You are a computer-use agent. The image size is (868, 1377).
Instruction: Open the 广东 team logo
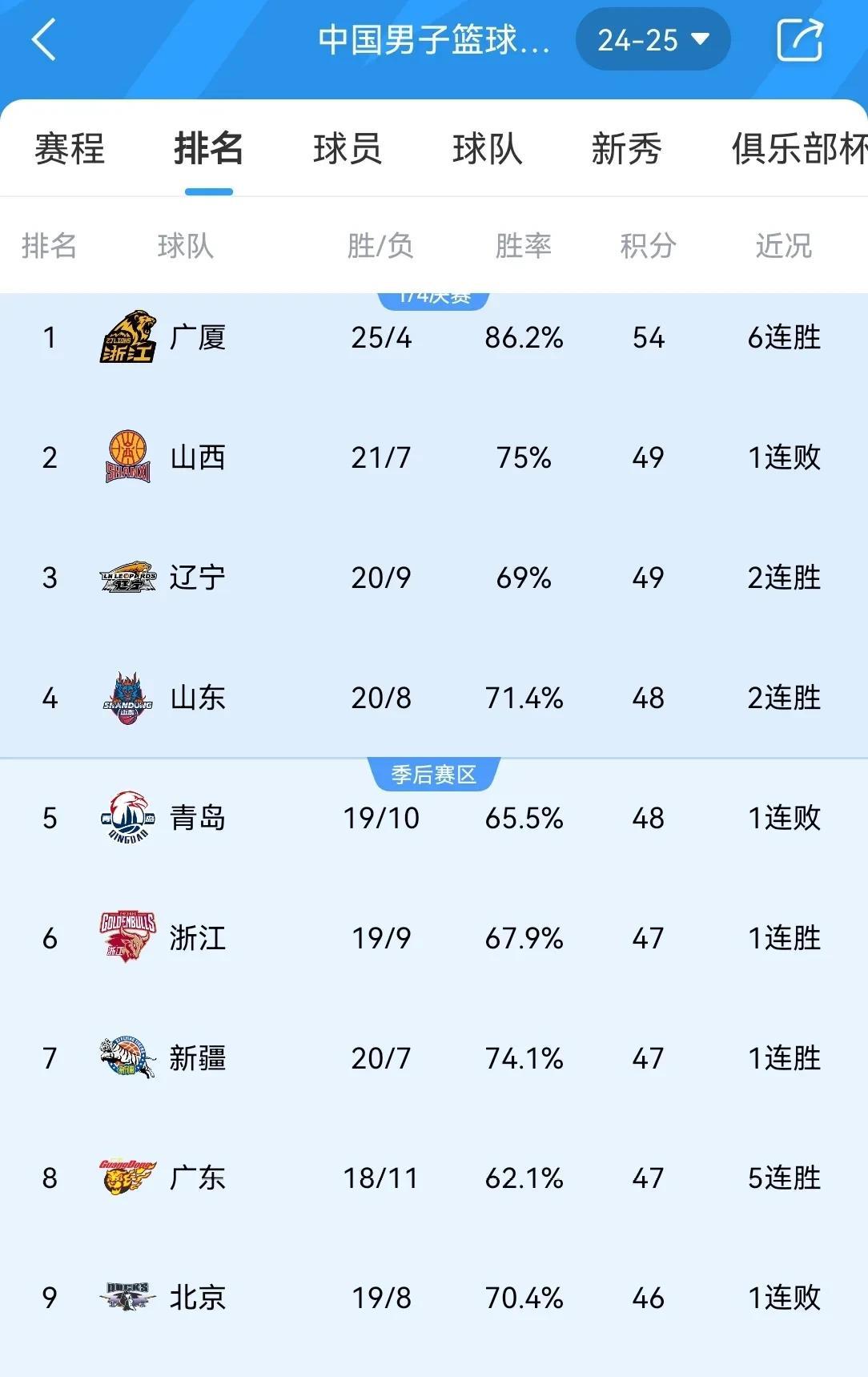coord(127,1178)
